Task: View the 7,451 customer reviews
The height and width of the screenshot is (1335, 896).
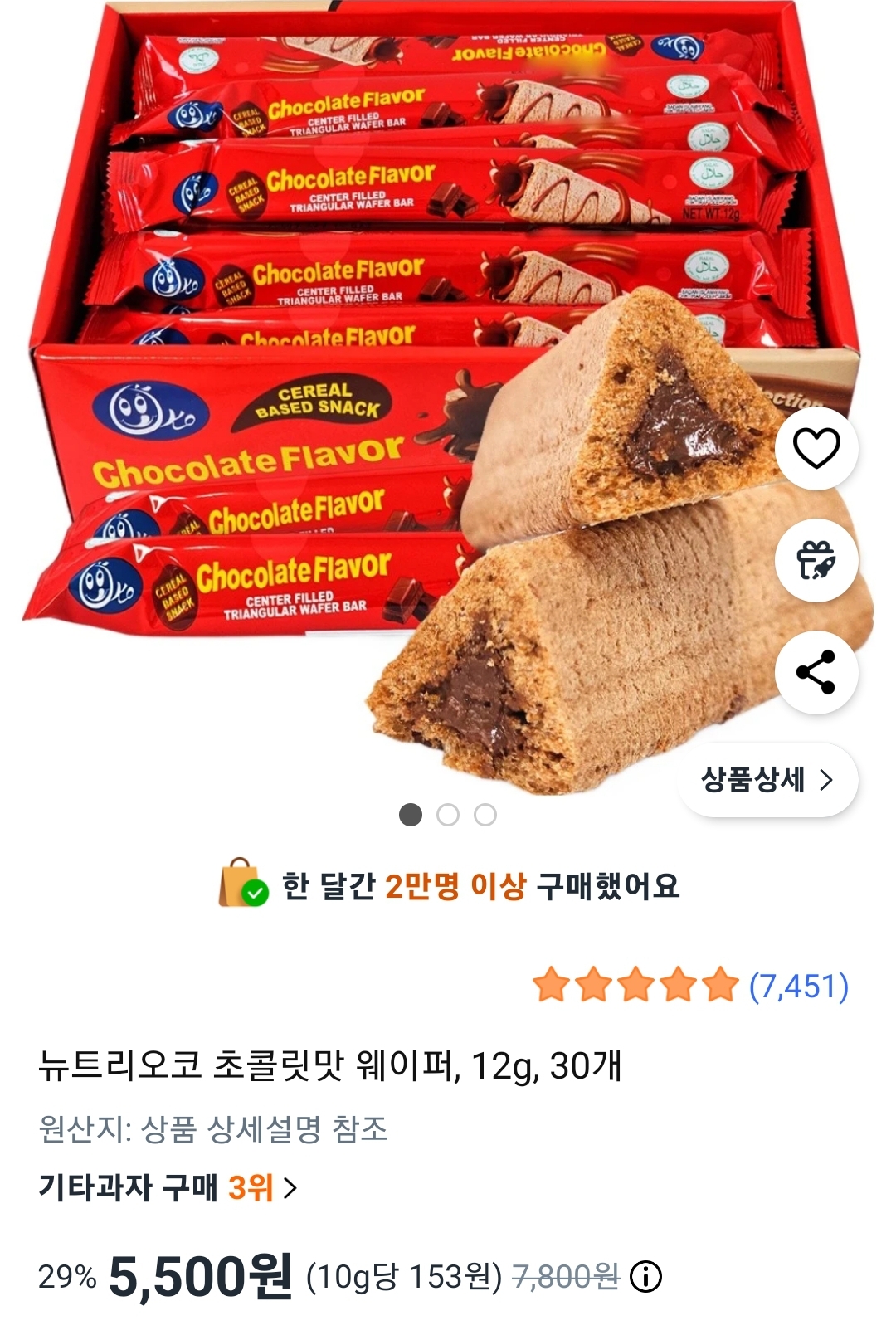Action: [x=798, y=986]
